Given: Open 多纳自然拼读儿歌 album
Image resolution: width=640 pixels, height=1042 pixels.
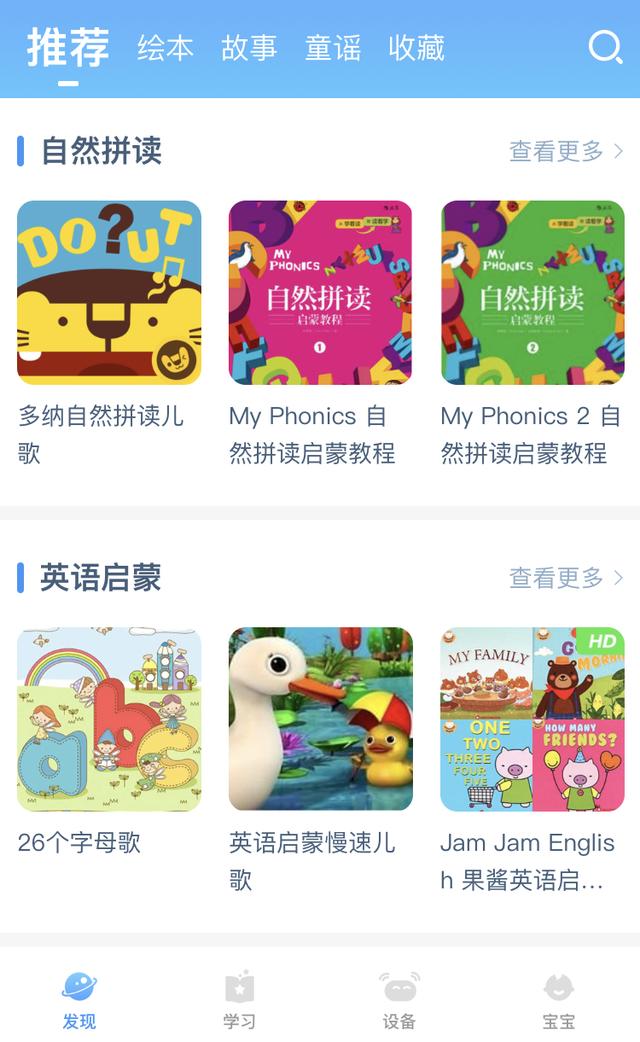Looking at the screenshot, I should click(109, 293).
